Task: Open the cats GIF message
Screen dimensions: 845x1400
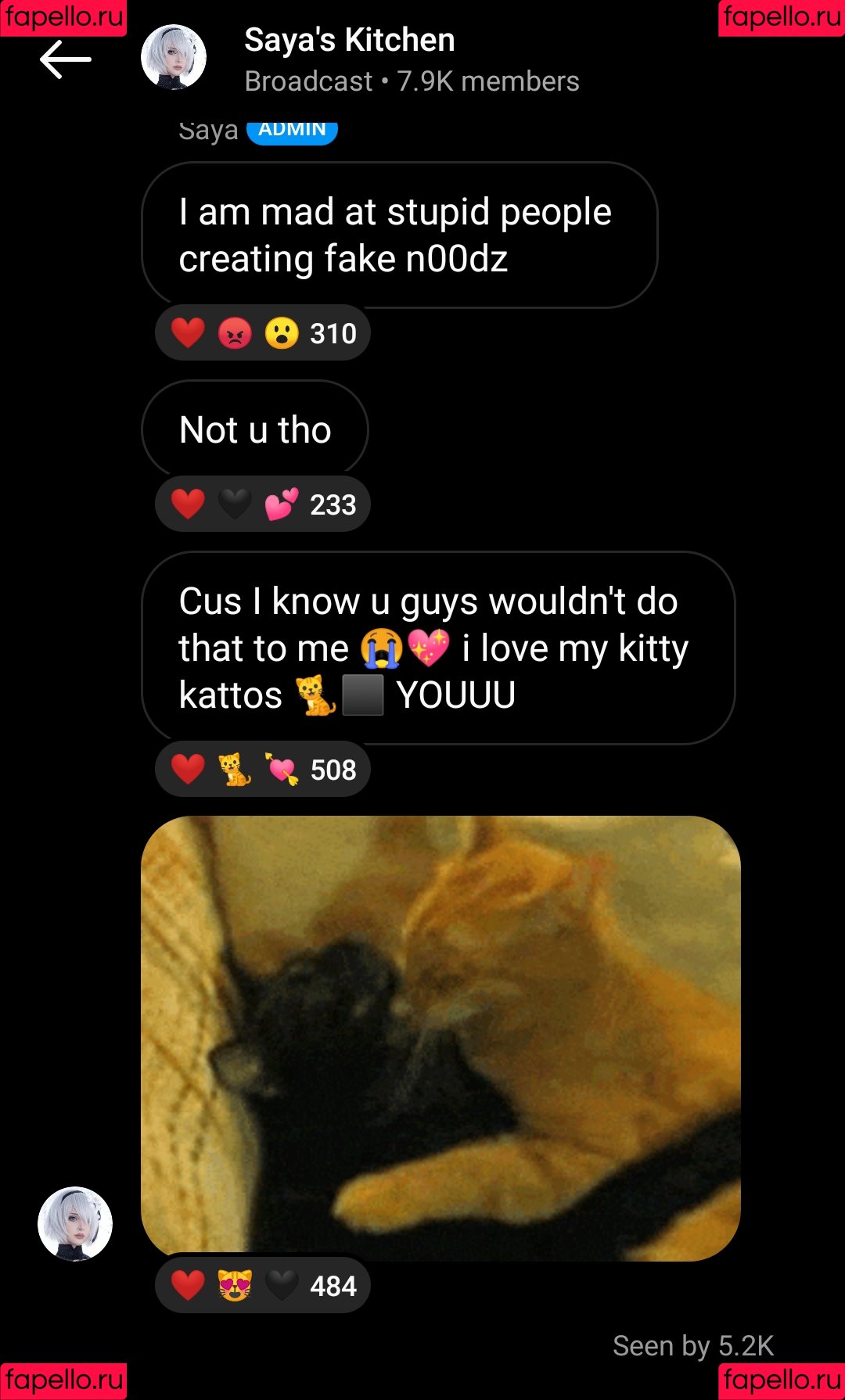Action: tap(440, 1039)
